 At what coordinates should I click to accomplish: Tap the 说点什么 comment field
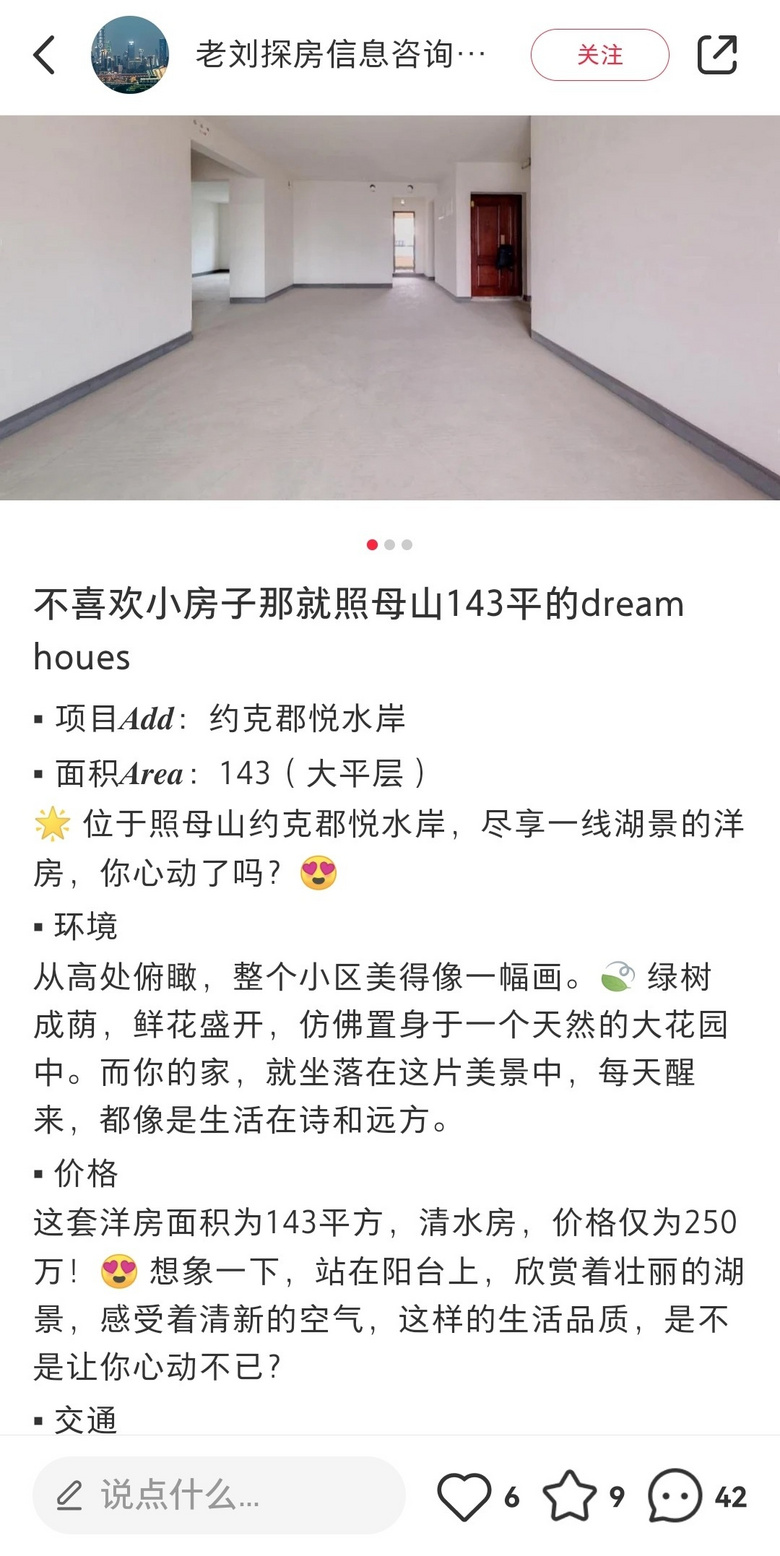coord(220,1496)
